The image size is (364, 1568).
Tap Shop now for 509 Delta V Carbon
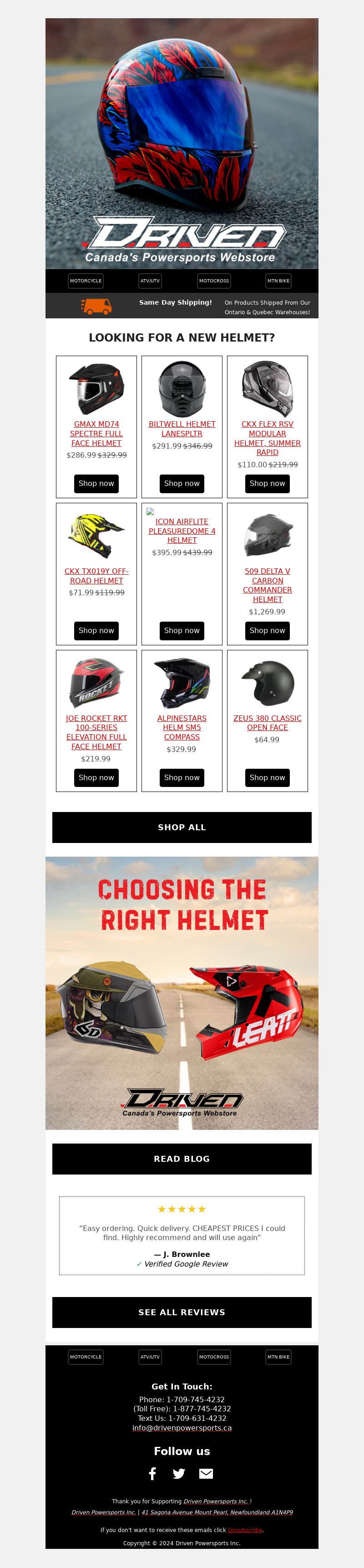point(268,631)
